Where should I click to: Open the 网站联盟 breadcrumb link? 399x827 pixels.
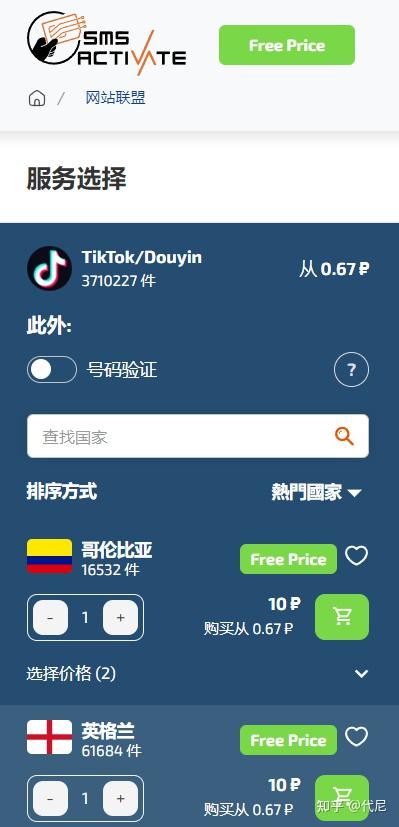(115, 98)
